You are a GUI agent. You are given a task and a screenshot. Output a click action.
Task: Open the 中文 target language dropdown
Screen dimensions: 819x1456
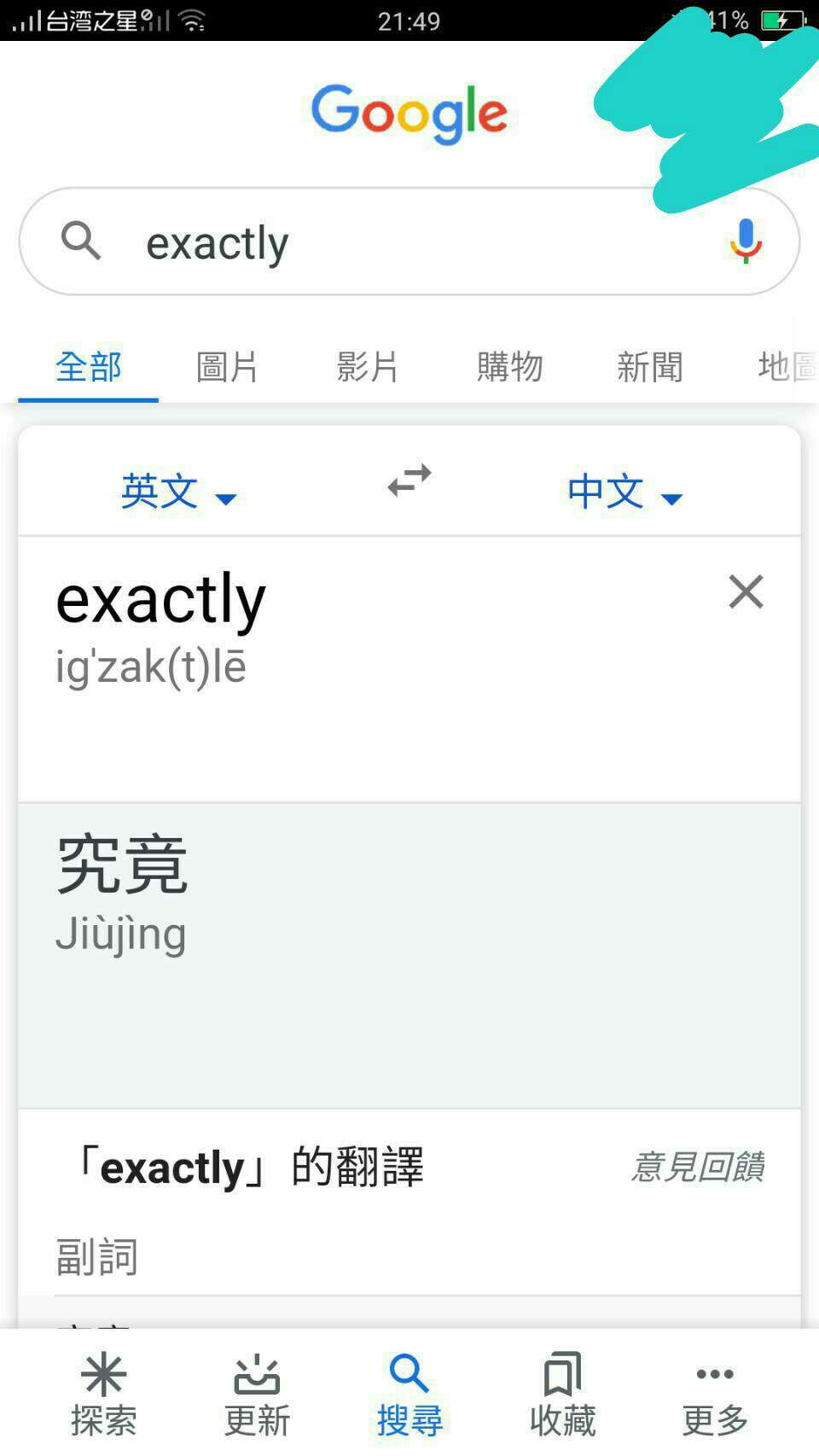(x=625, y=492)
